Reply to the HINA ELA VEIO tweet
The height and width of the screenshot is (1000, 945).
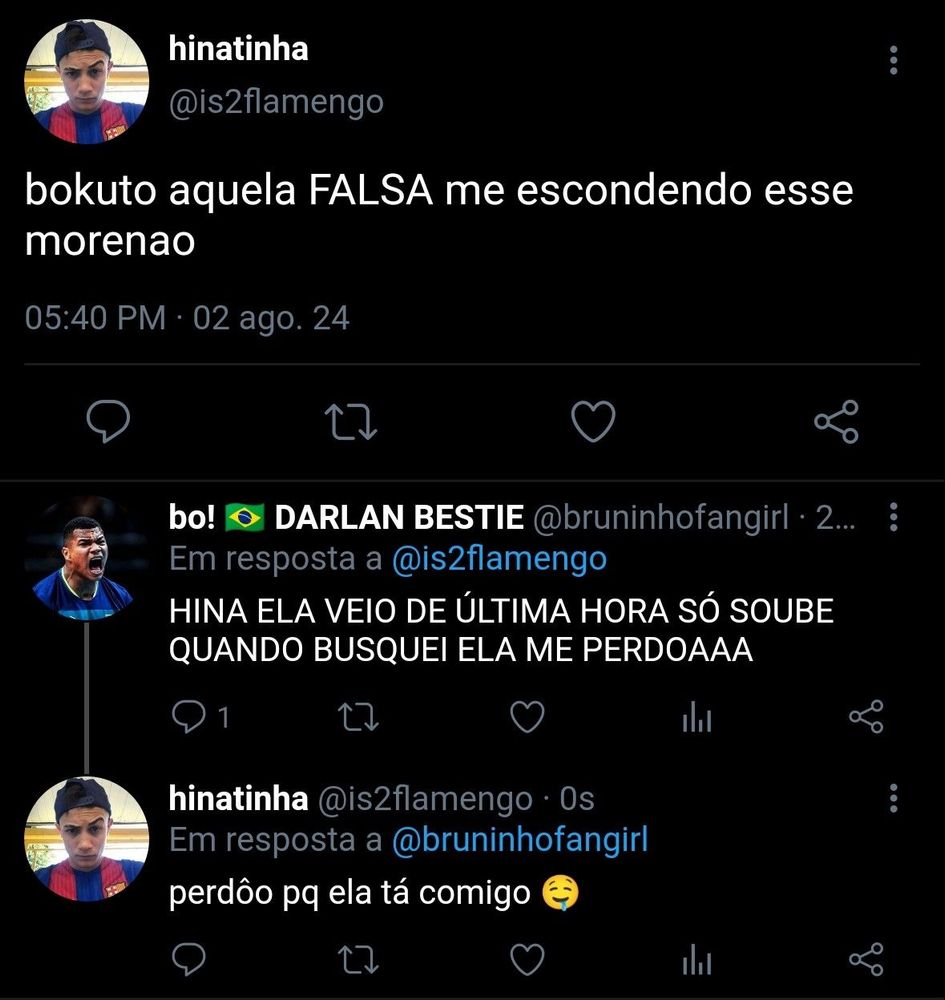[188, 717]
